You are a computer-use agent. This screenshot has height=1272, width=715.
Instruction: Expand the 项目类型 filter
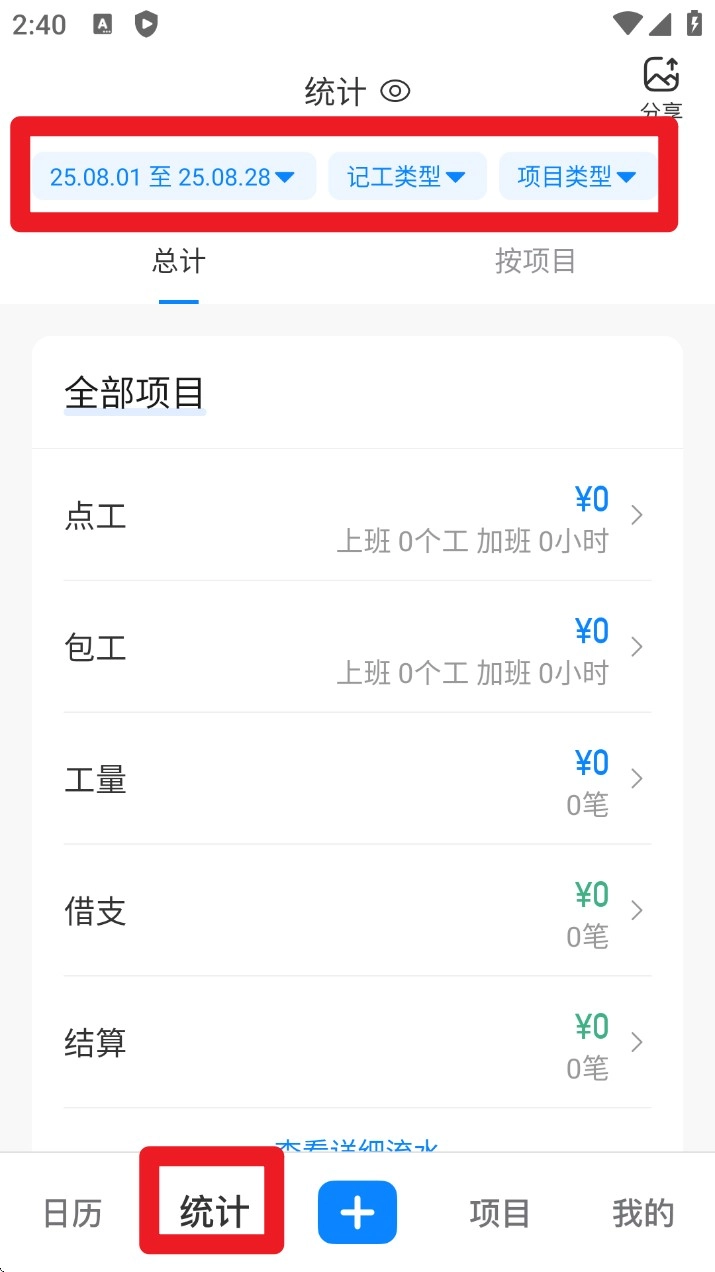[x=577, y=177]
